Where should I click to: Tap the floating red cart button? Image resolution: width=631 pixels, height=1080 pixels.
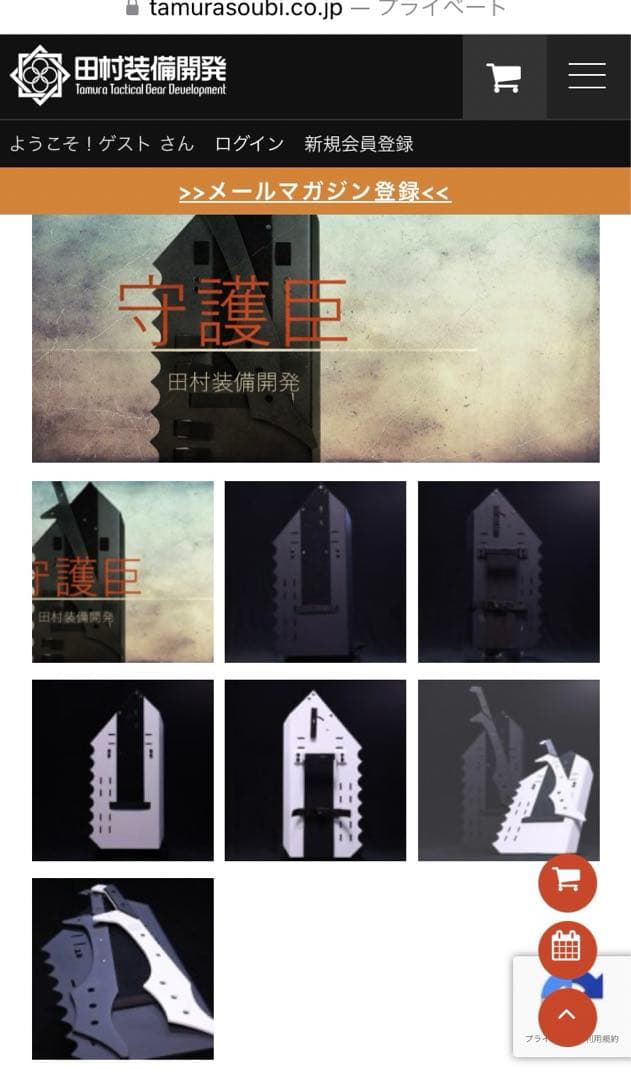(567, 882)
